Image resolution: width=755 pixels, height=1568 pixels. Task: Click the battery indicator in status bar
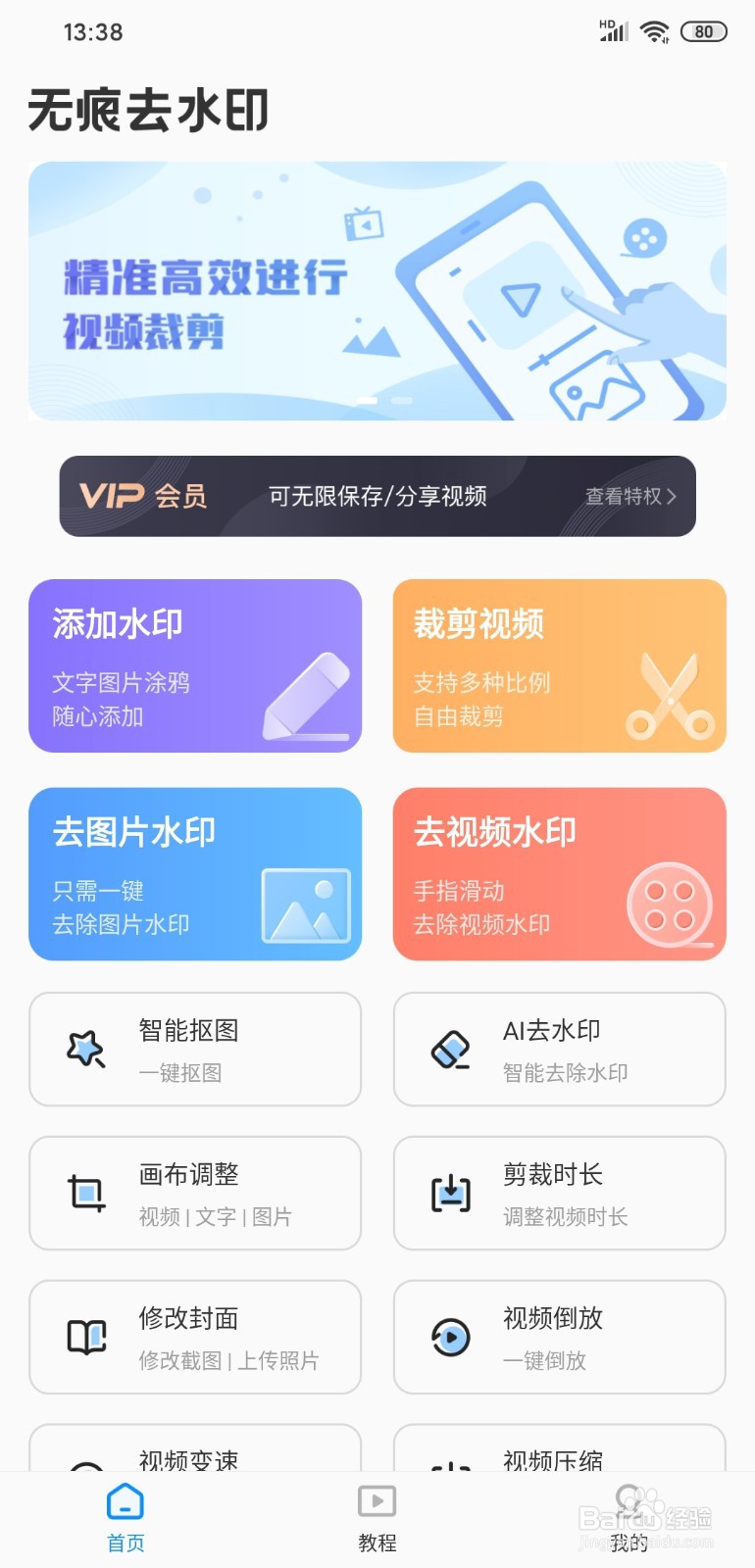click(x=702, y=31)
